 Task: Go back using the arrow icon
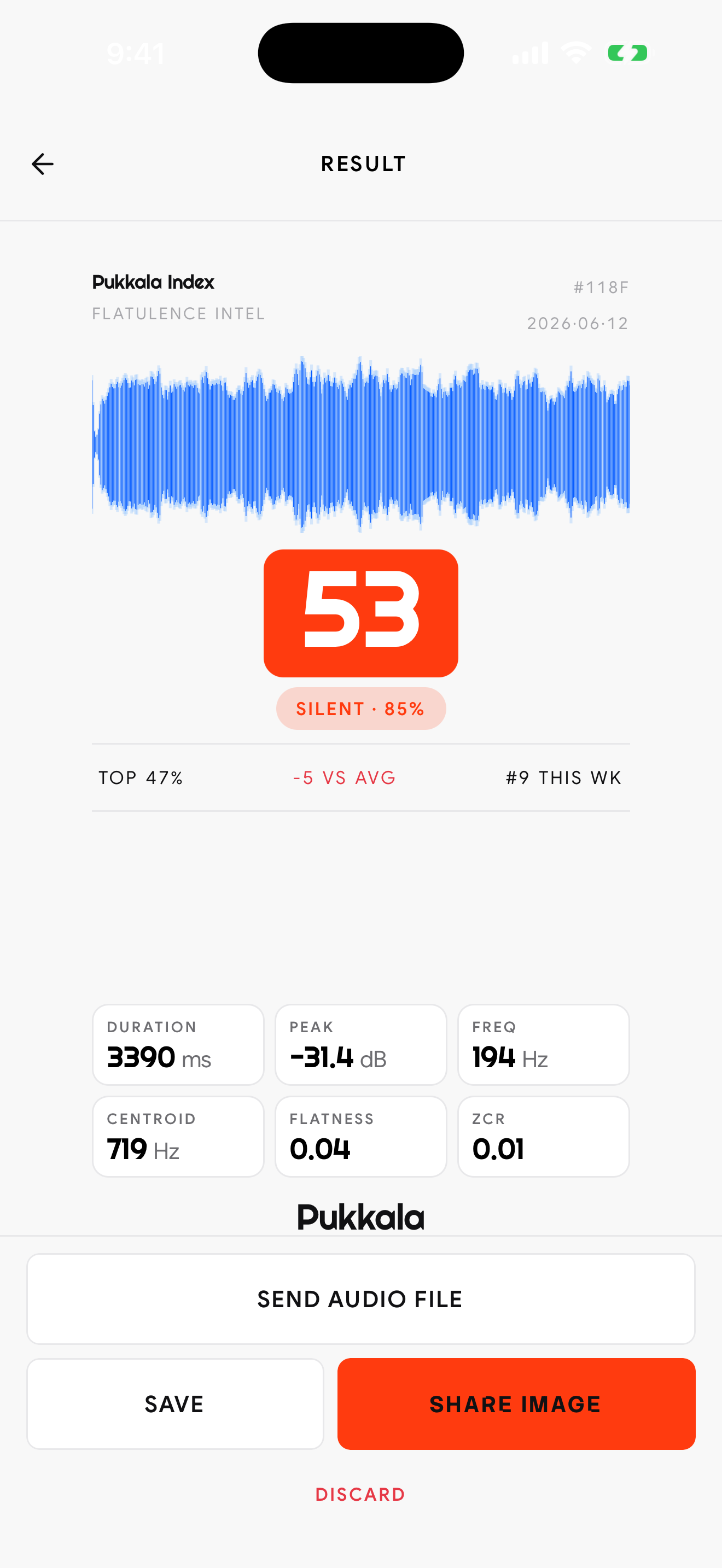click(x=43, y=163)
